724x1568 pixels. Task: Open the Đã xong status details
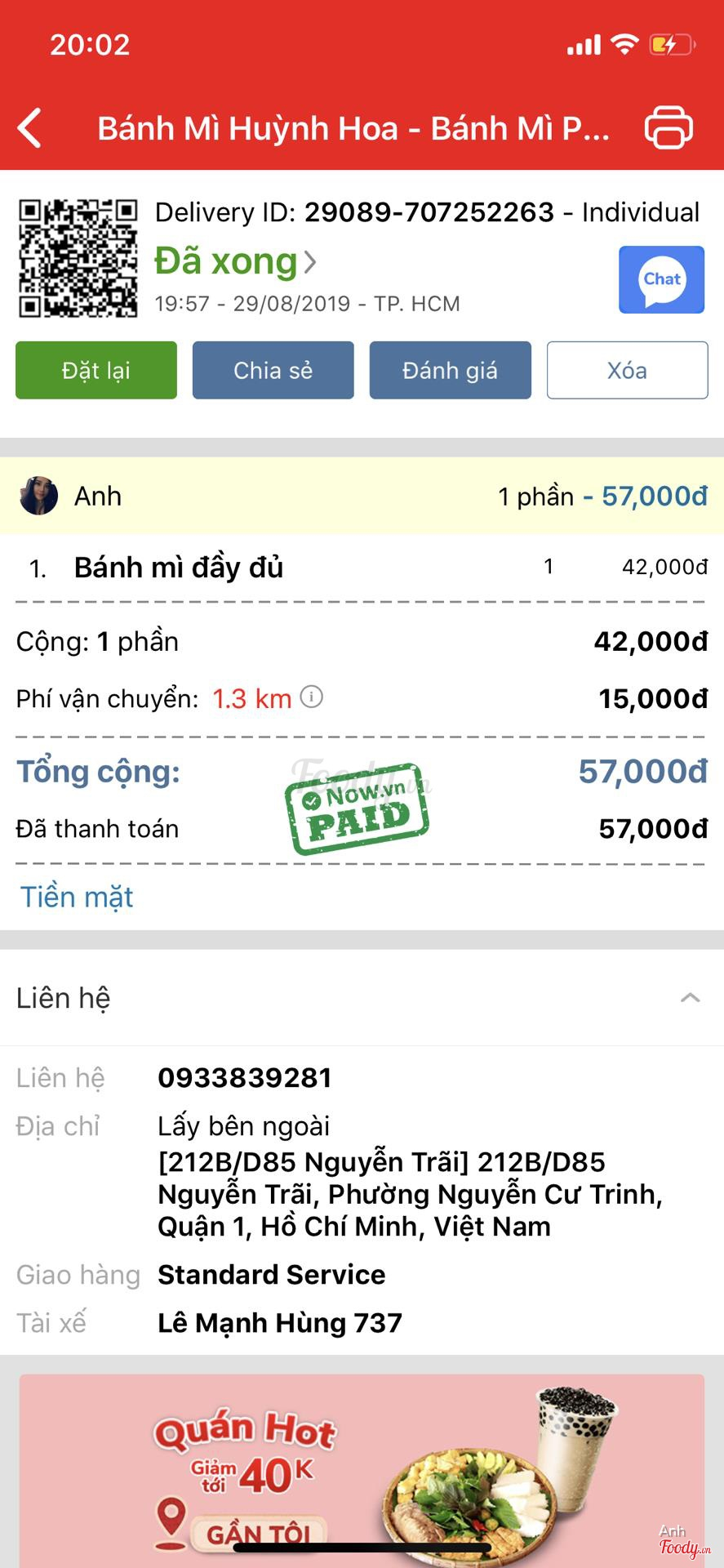(x=235, y=261)
